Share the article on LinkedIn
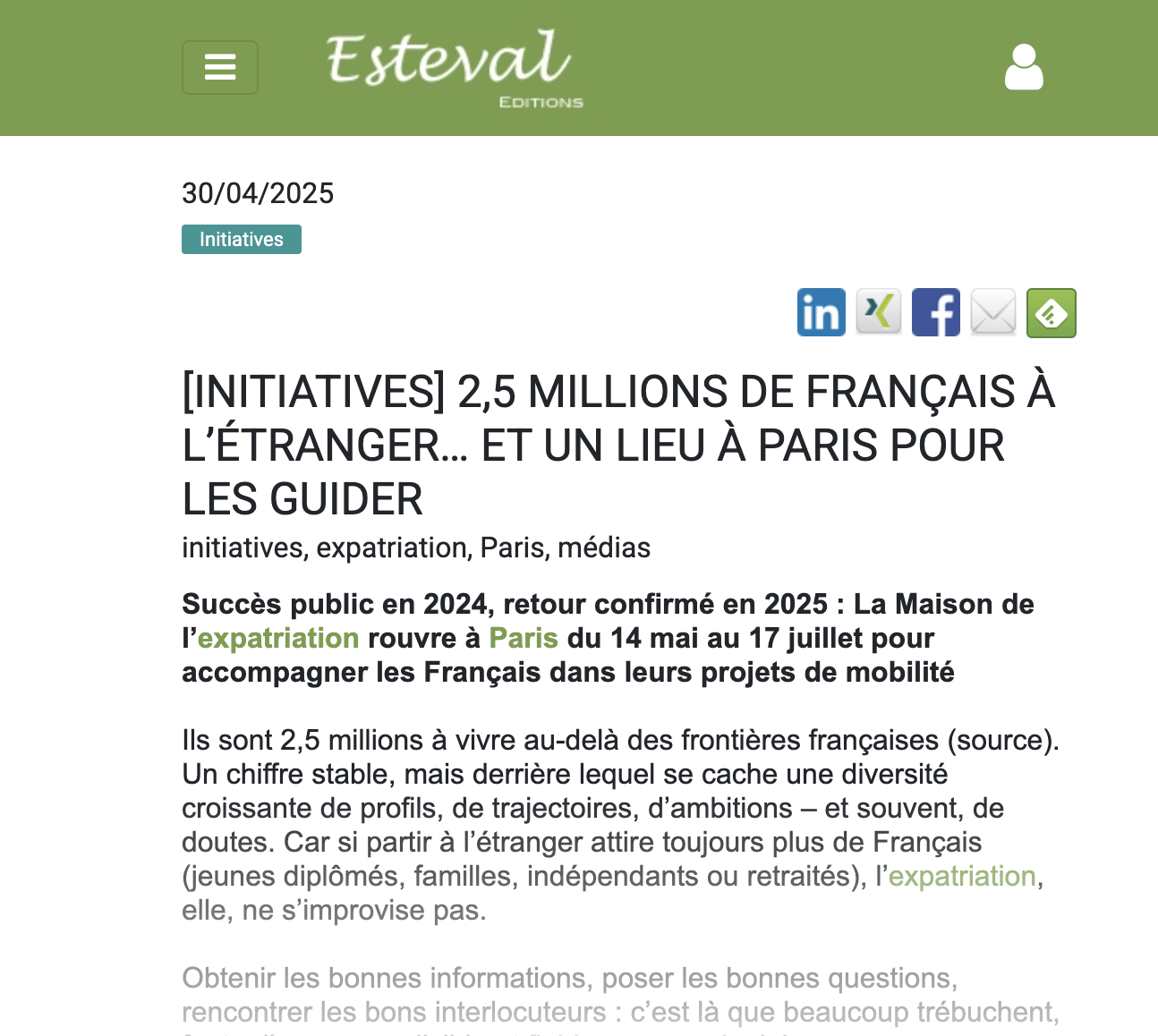The image size is (1158, 1036). tap(821, 312)
